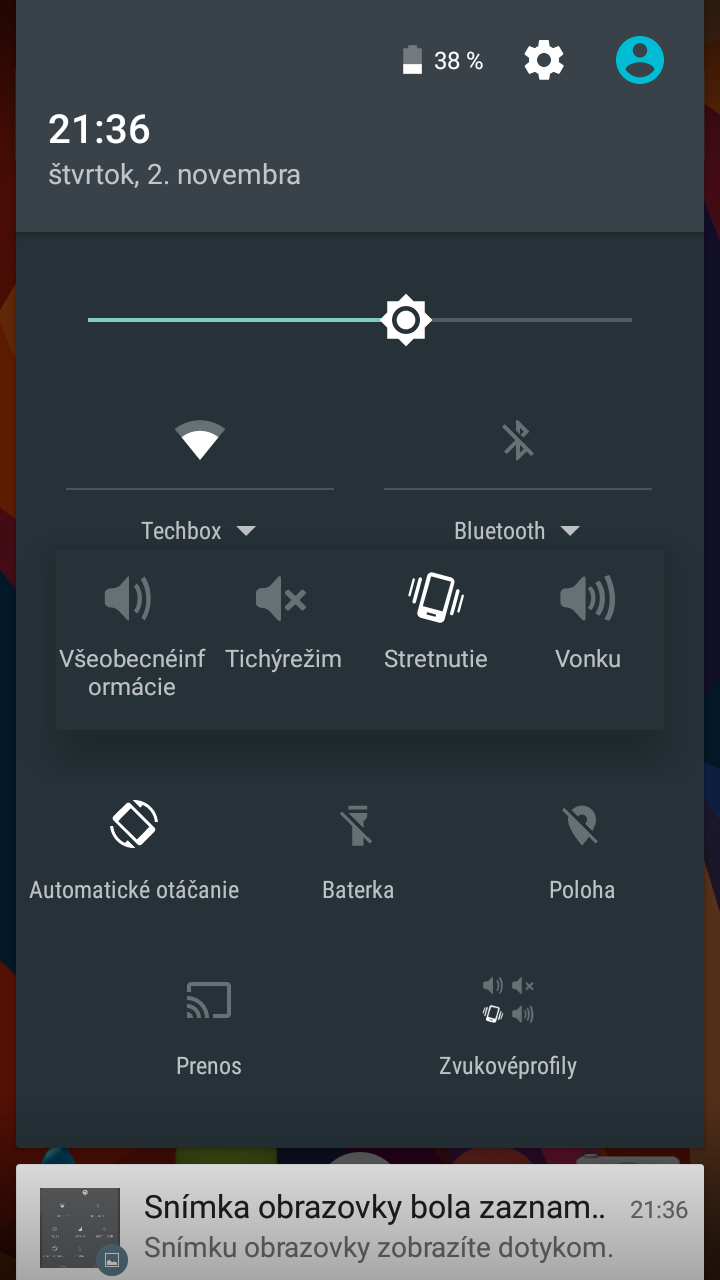Toggle Wi-Fi with the Wi-Fi icon
This screenshot has width=720, height=1280.
(200, 440)
